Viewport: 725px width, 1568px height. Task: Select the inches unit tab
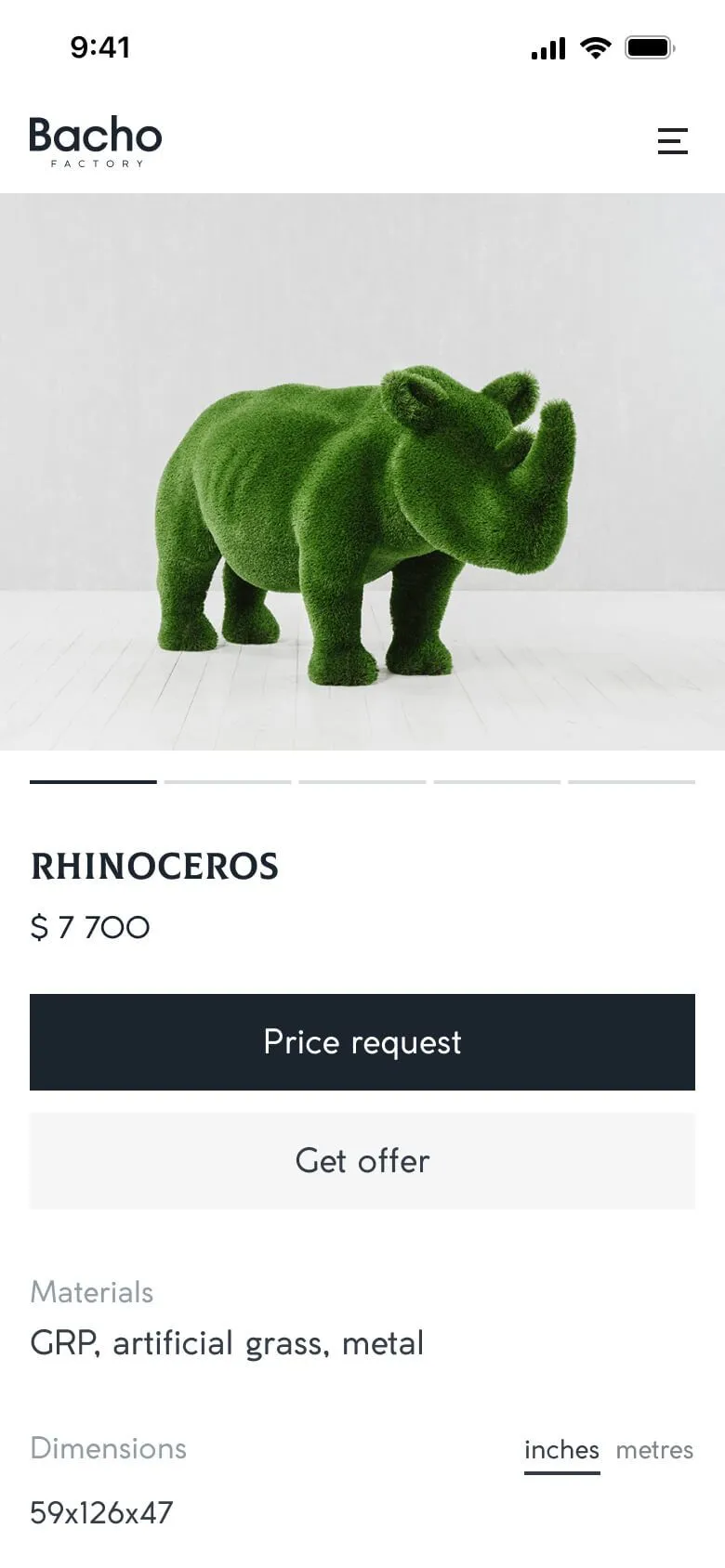point(561,1450)
